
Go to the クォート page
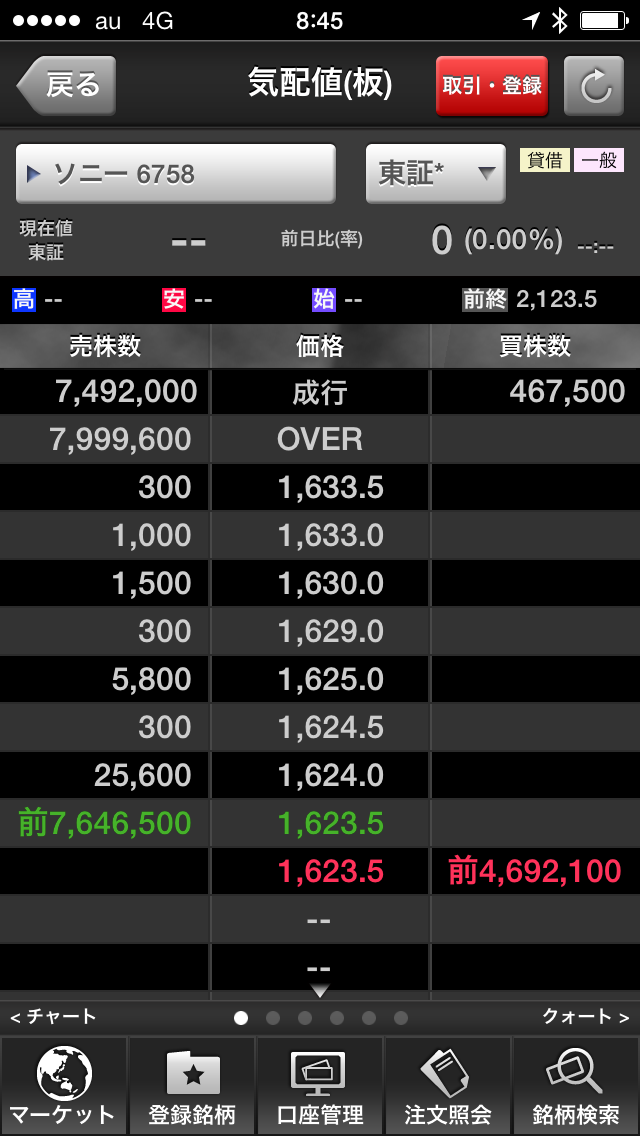[586, 1017]
